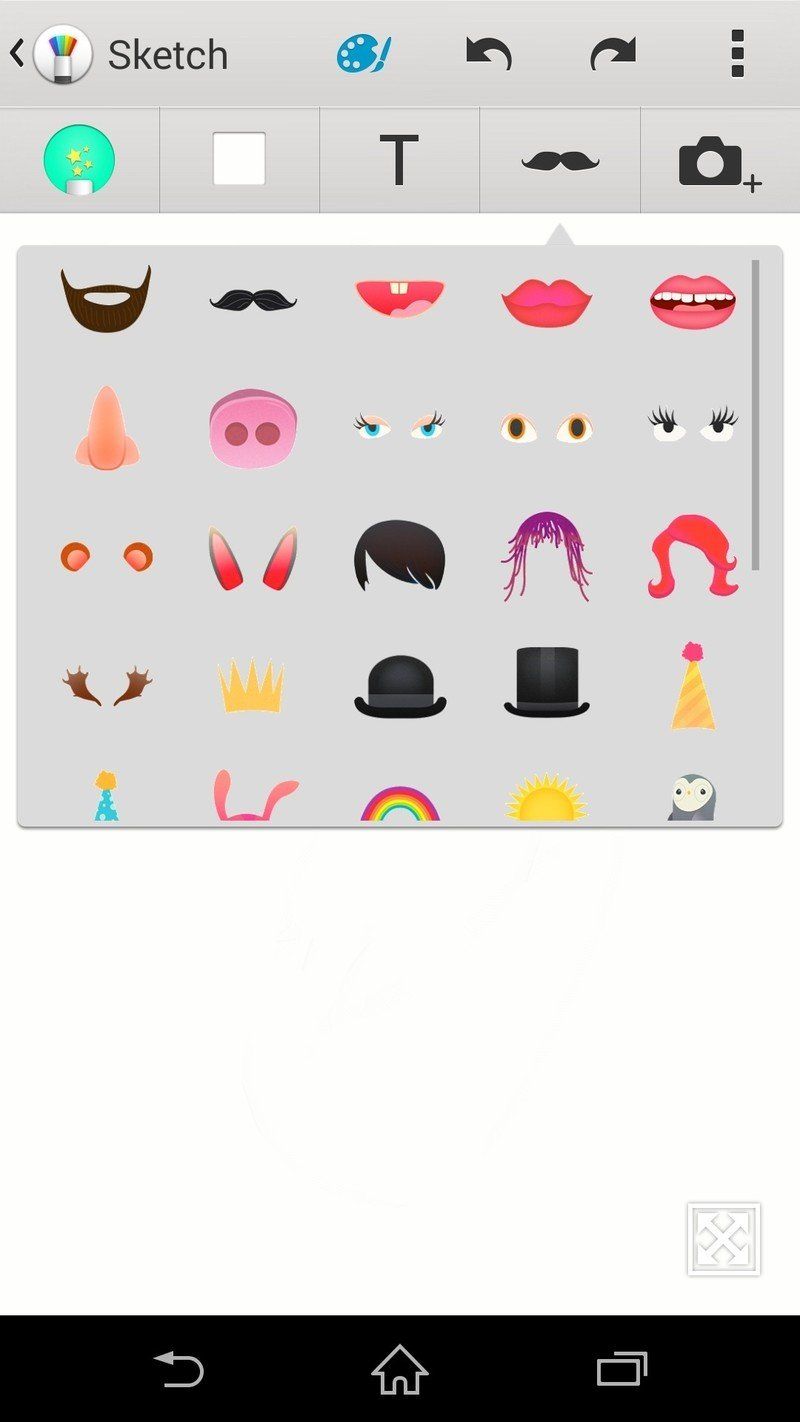This screenshot has height=1422, width=800.
Task: Pick the purple dreadlocks hair sticker
Action: [x=546, y=556]
